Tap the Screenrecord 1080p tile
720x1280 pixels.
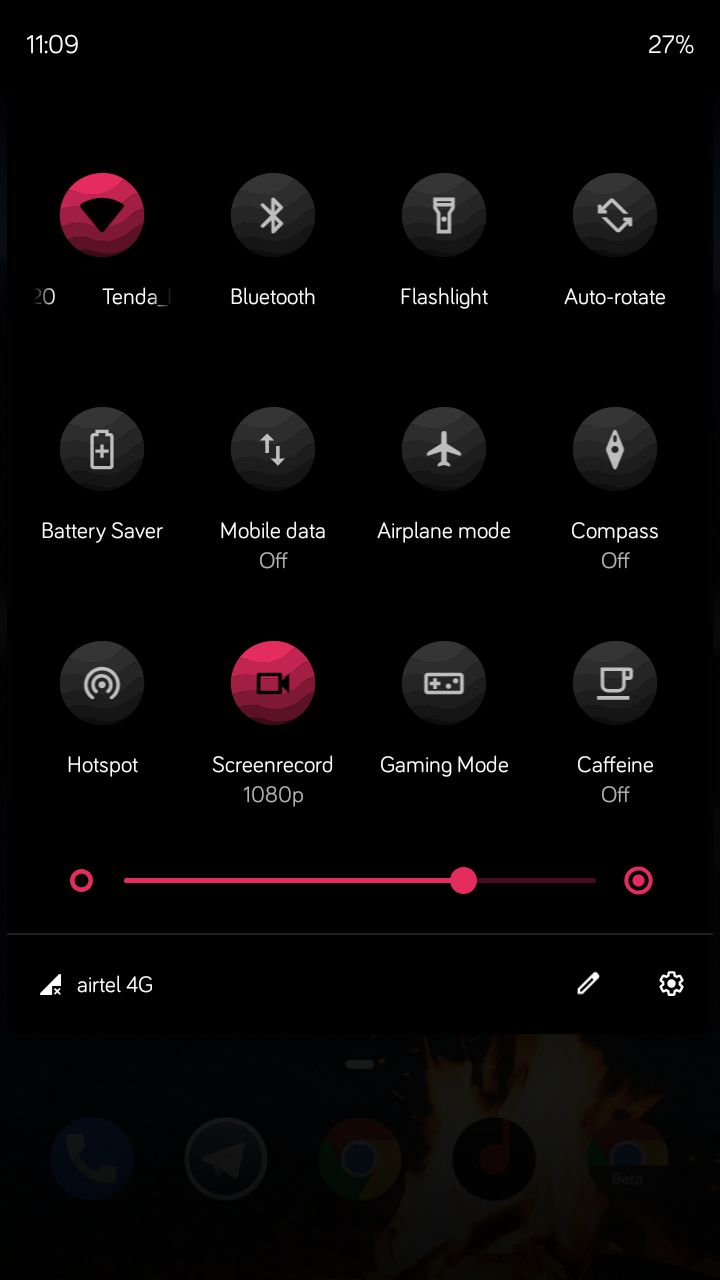click(x=273, y=683)
